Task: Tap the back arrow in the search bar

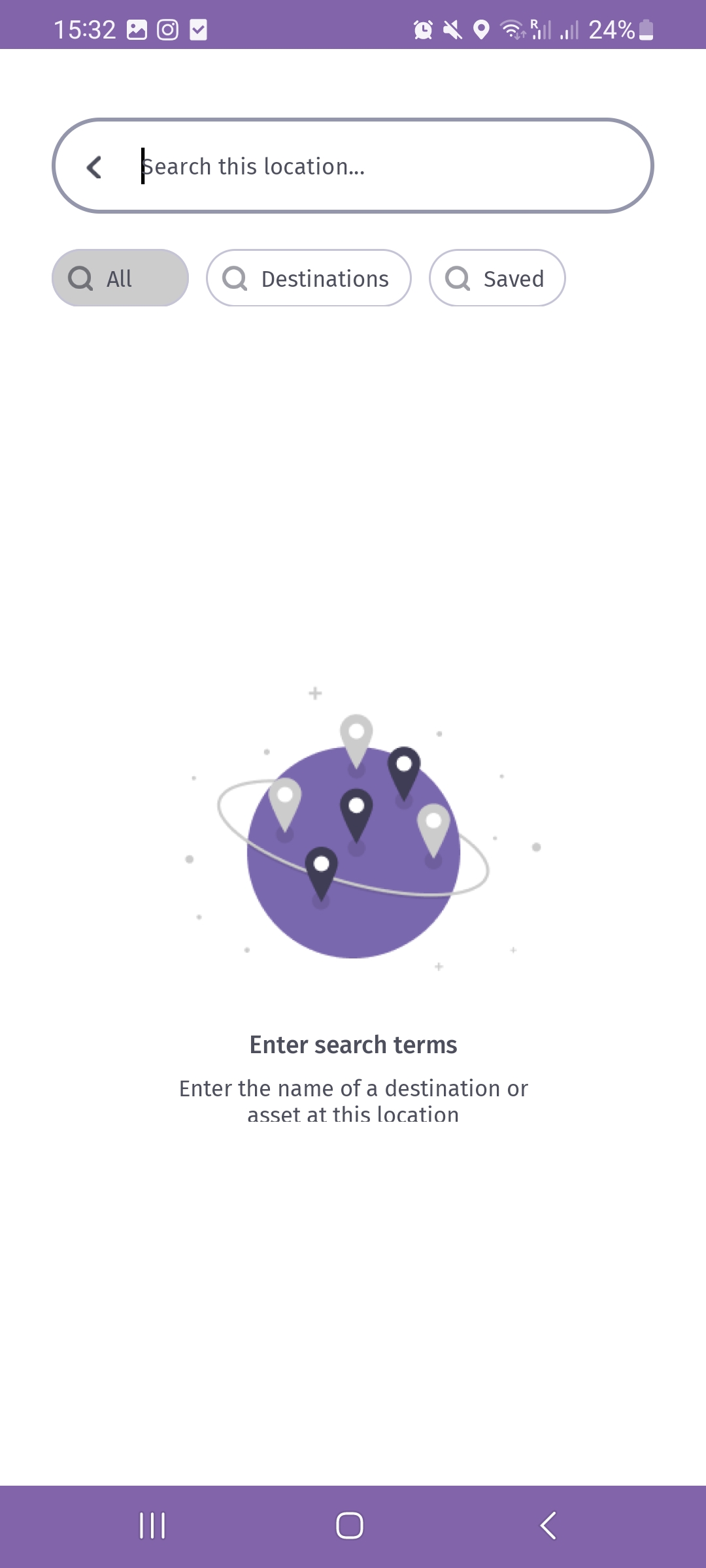Action: coord(95,167)
